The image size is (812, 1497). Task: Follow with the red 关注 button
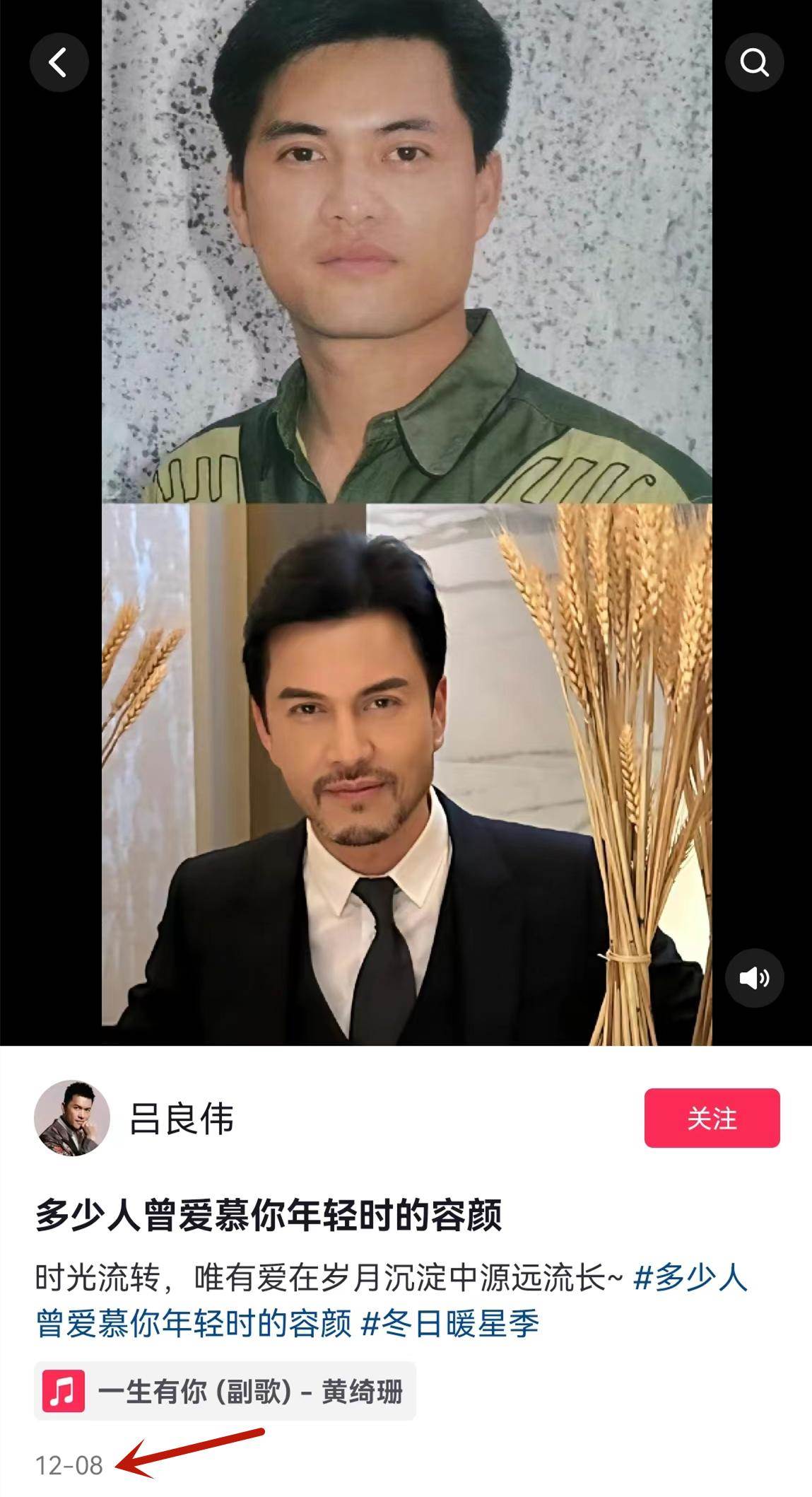[712, 1118]
